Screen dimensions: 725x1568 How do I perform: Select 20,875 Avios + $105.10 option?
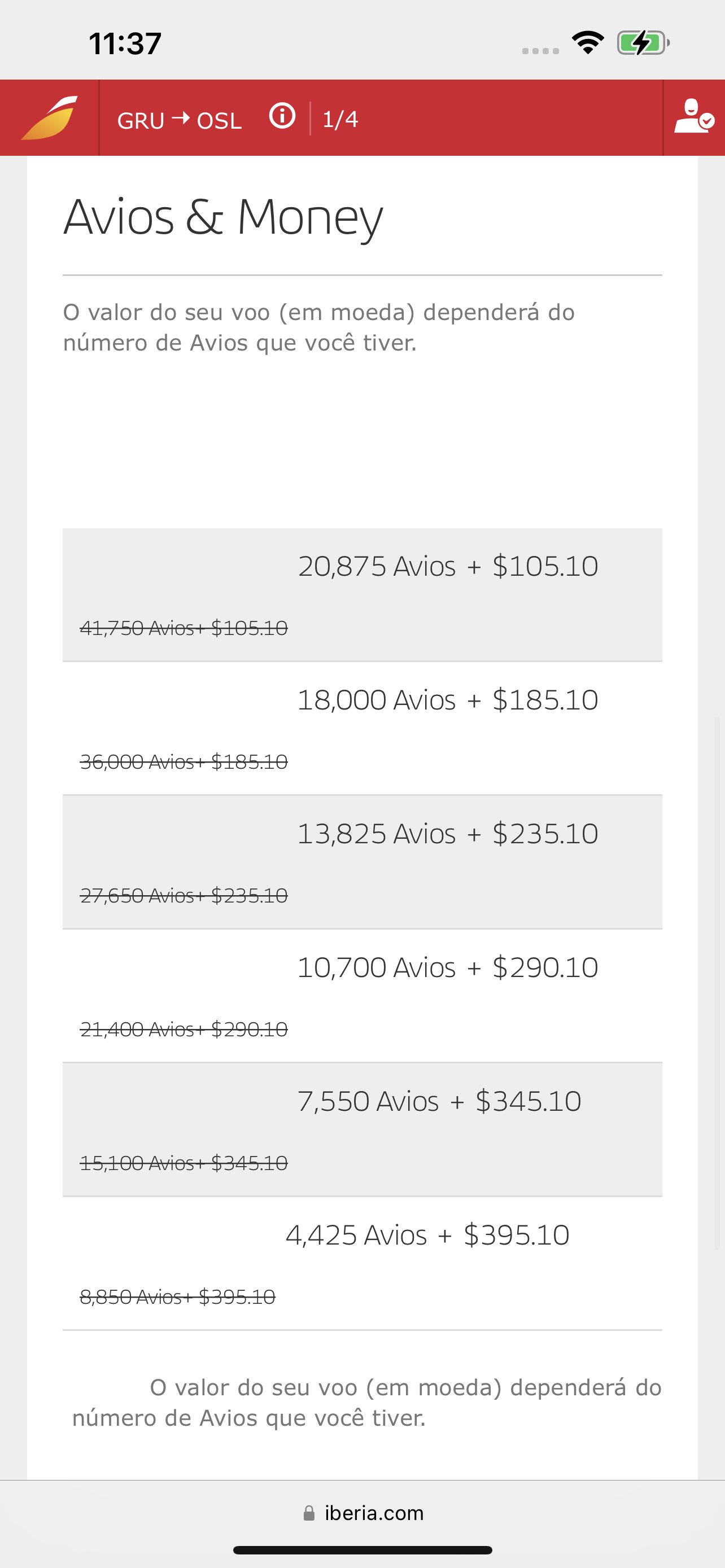(x=362, y=595)
